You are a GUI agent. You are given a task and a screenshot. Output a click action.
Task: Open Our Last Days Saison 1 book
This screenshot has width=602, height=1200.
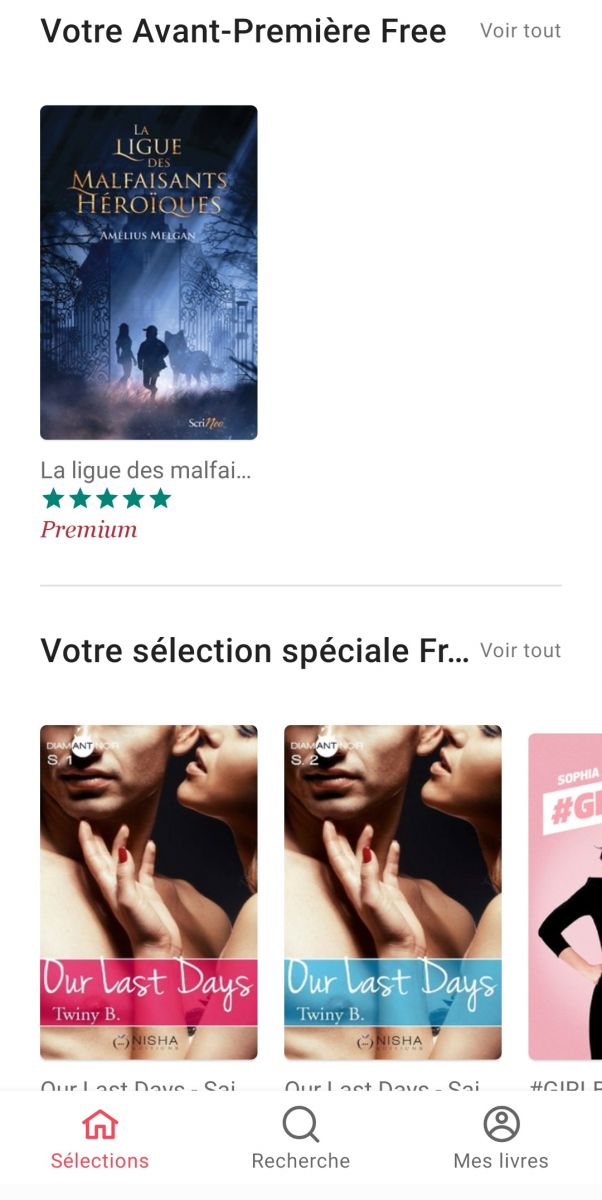(148, 892)
